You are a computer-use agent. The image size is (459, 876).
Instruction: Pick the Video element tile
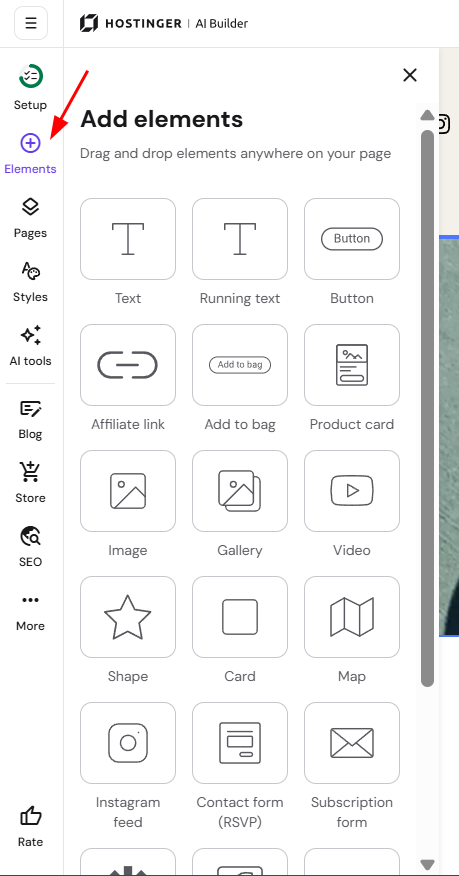(352, 491)
